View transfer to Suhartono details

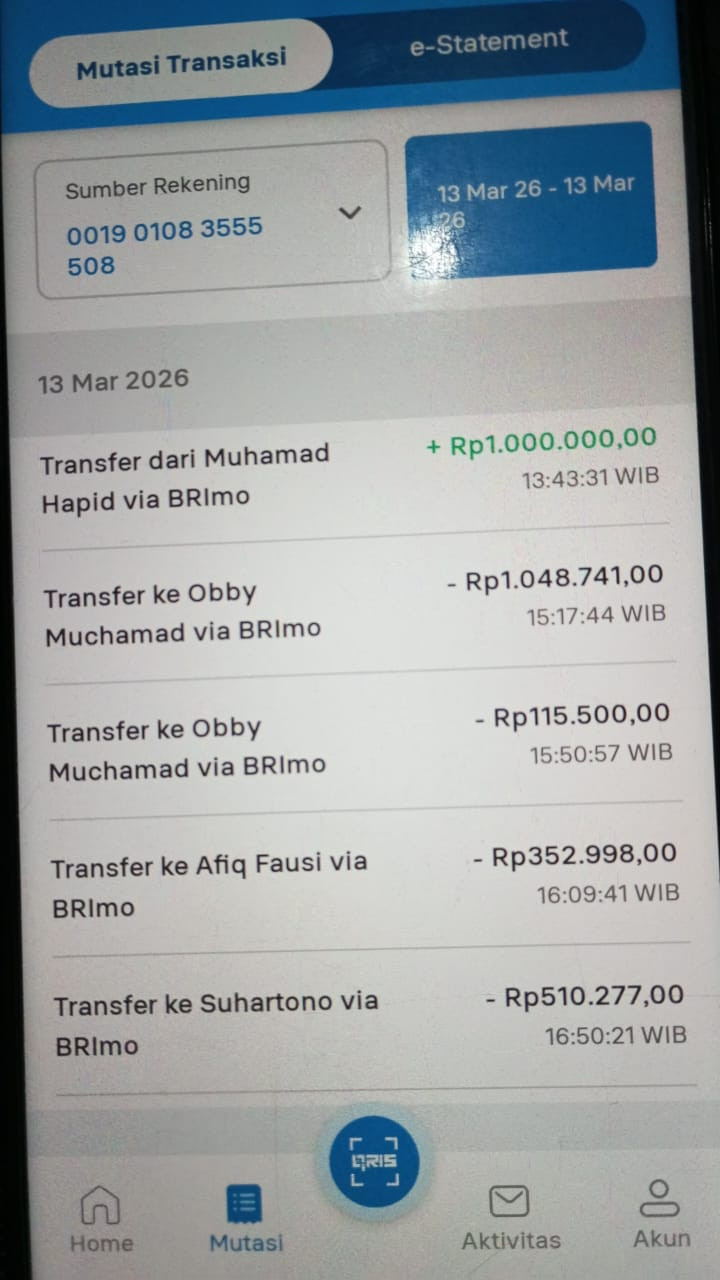pyautogui.click(x=370, y=1023)
